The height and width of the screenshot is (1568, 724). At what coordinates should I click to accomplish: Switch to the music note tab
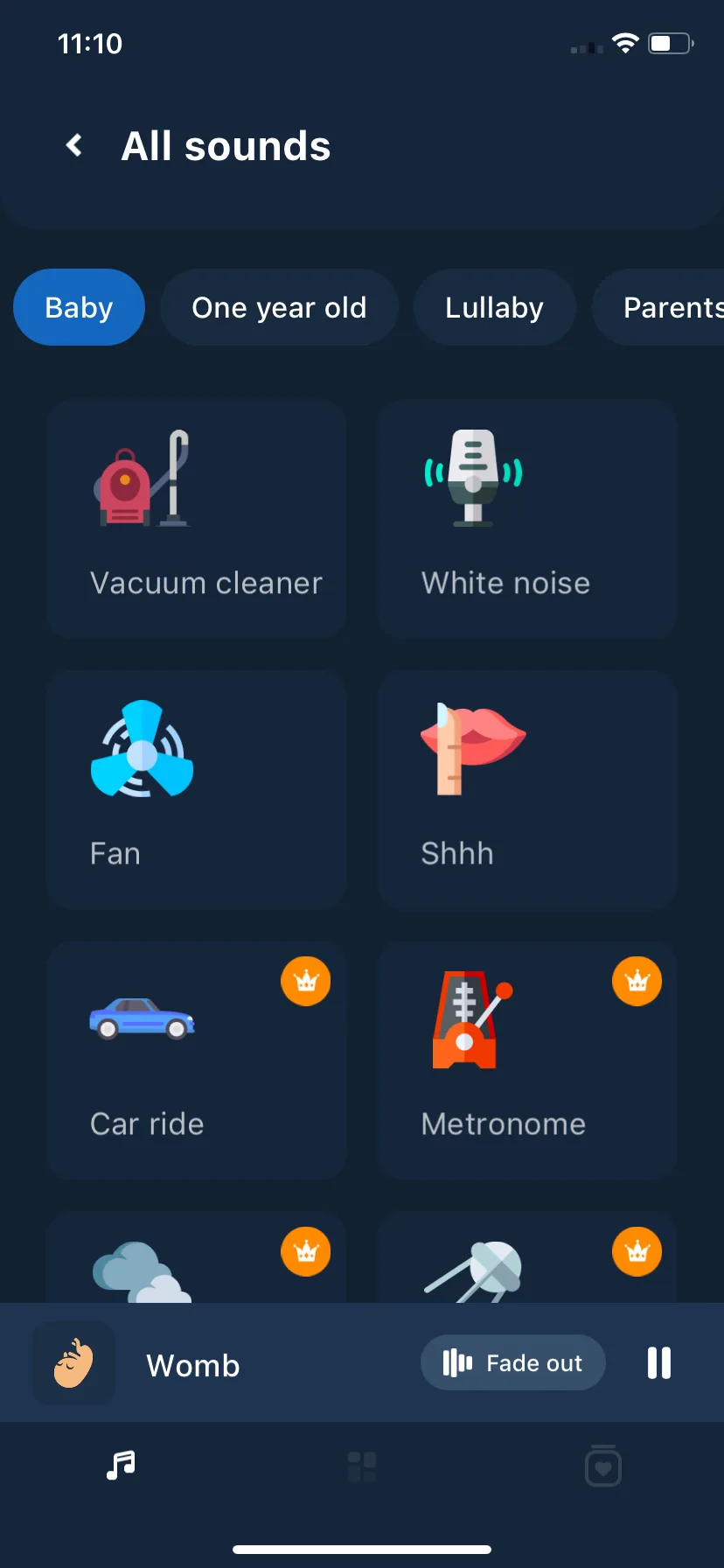[x=121, y=1465]
